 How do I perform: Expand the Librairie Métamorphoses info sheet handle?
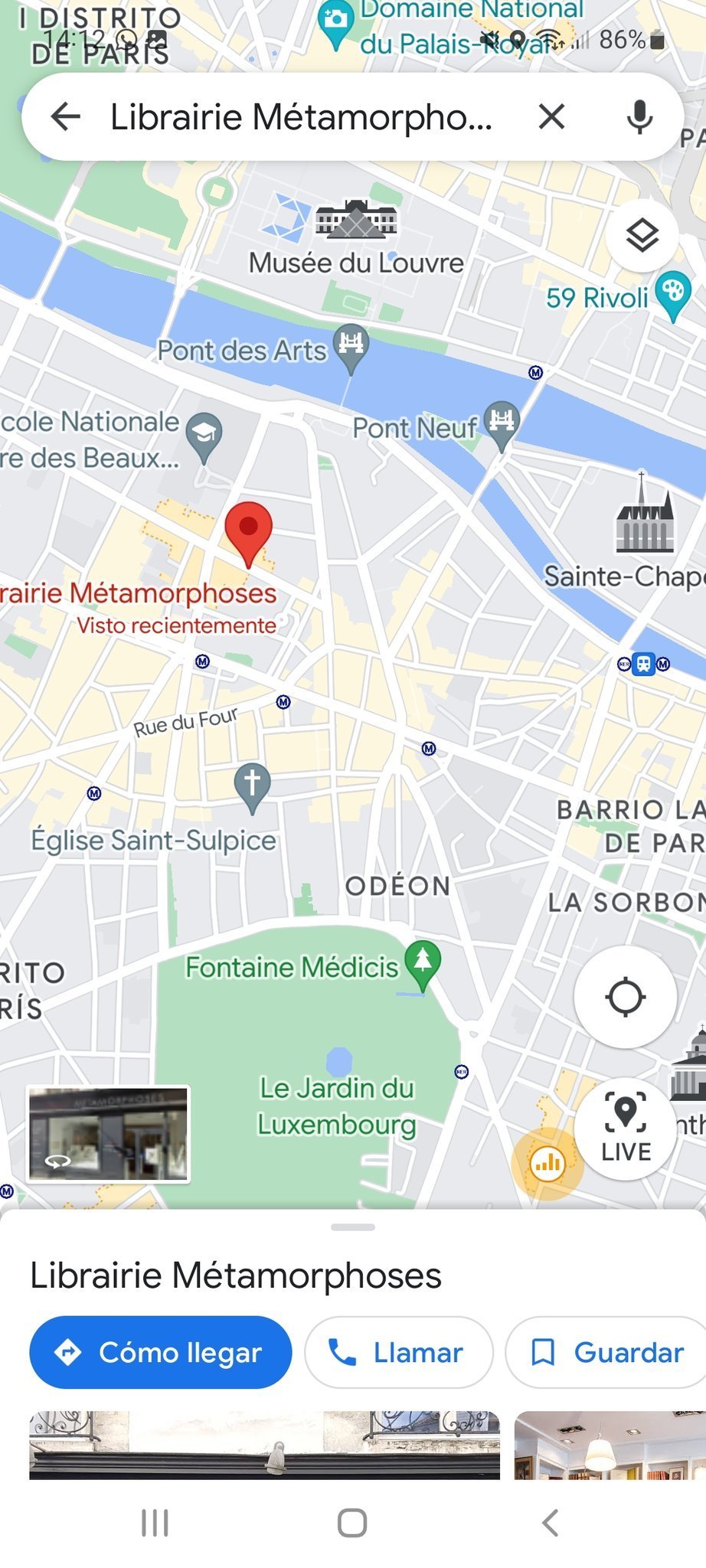(x=353, y=1227)
